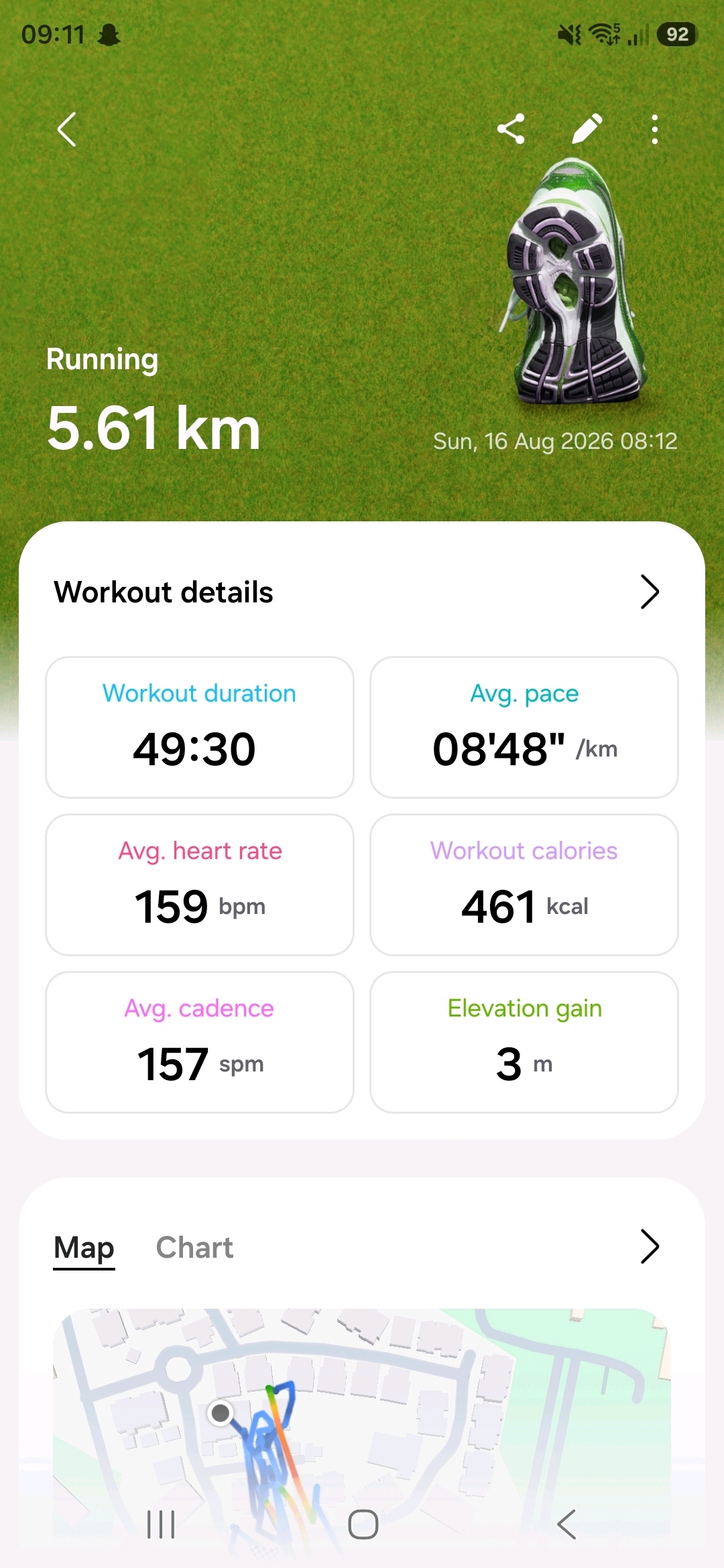
Task: Open Workout details via its chevron
Action: pos(650,592)
